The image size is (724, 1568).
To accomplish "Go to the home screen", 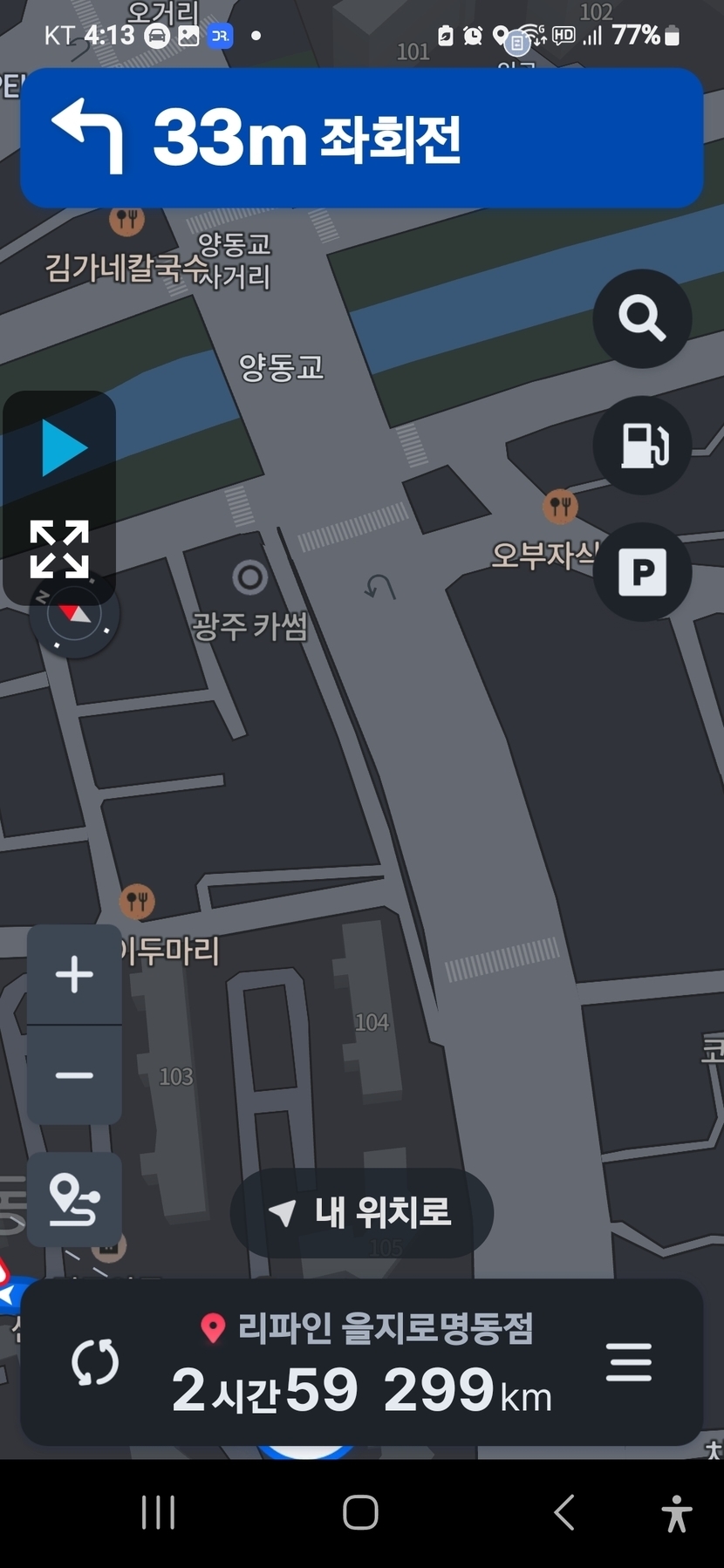I will point(360,1512).
